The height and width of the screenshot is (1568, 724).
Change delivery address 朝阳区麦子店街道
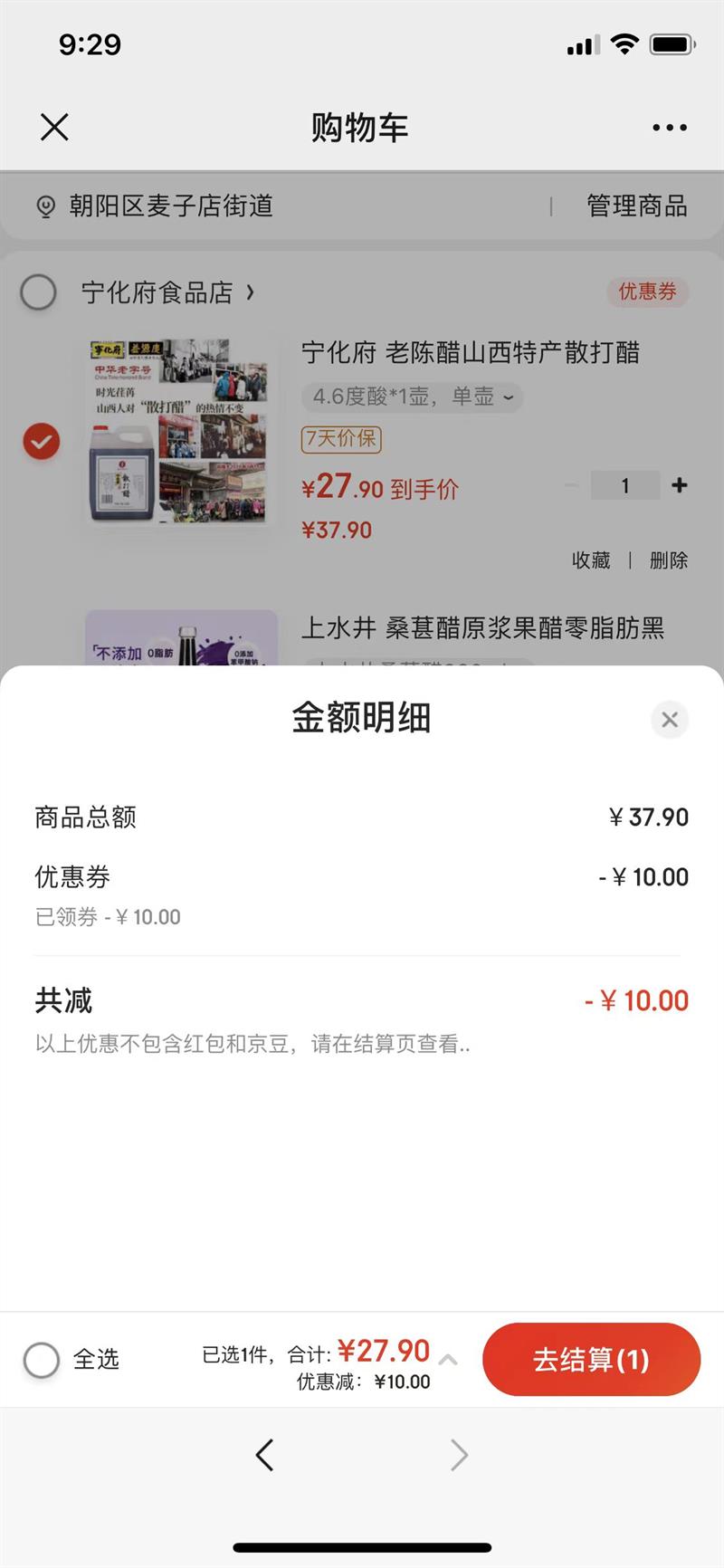click(170, 206)
